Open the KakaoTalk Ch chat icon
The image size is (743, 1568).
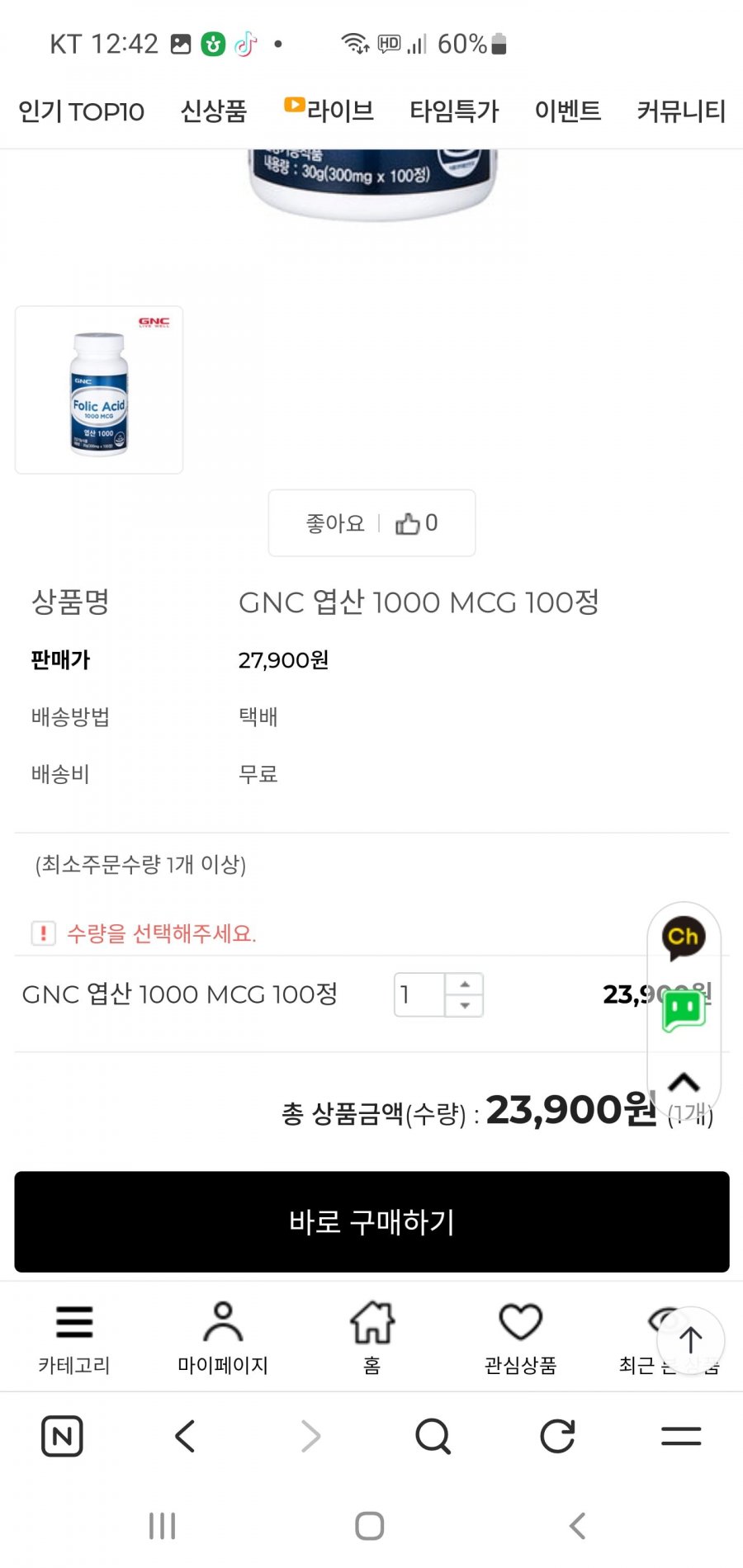click(x=684, y=939)
